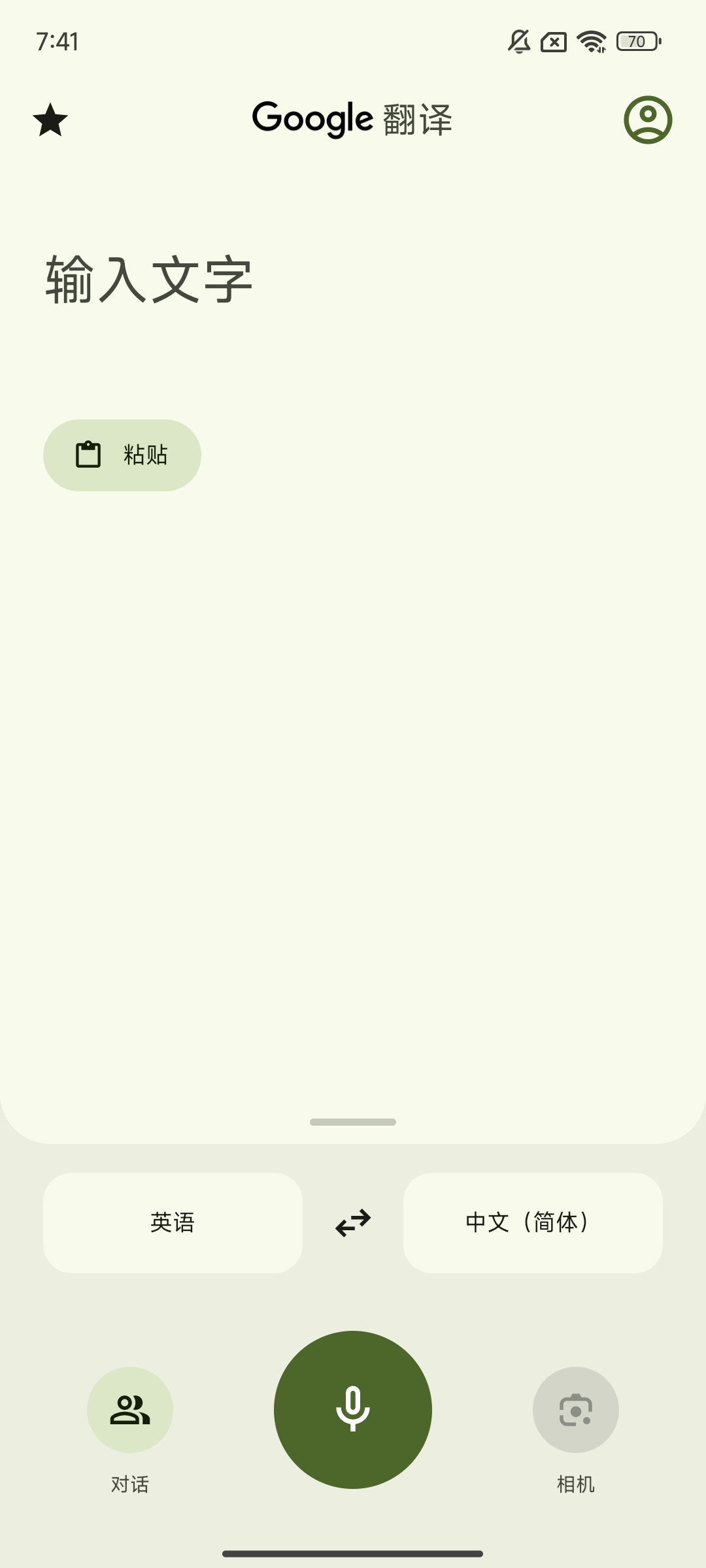Change target language 中文（简体）
Image resolution: width=706 pixels, height=1568 pixels.
533,1222
